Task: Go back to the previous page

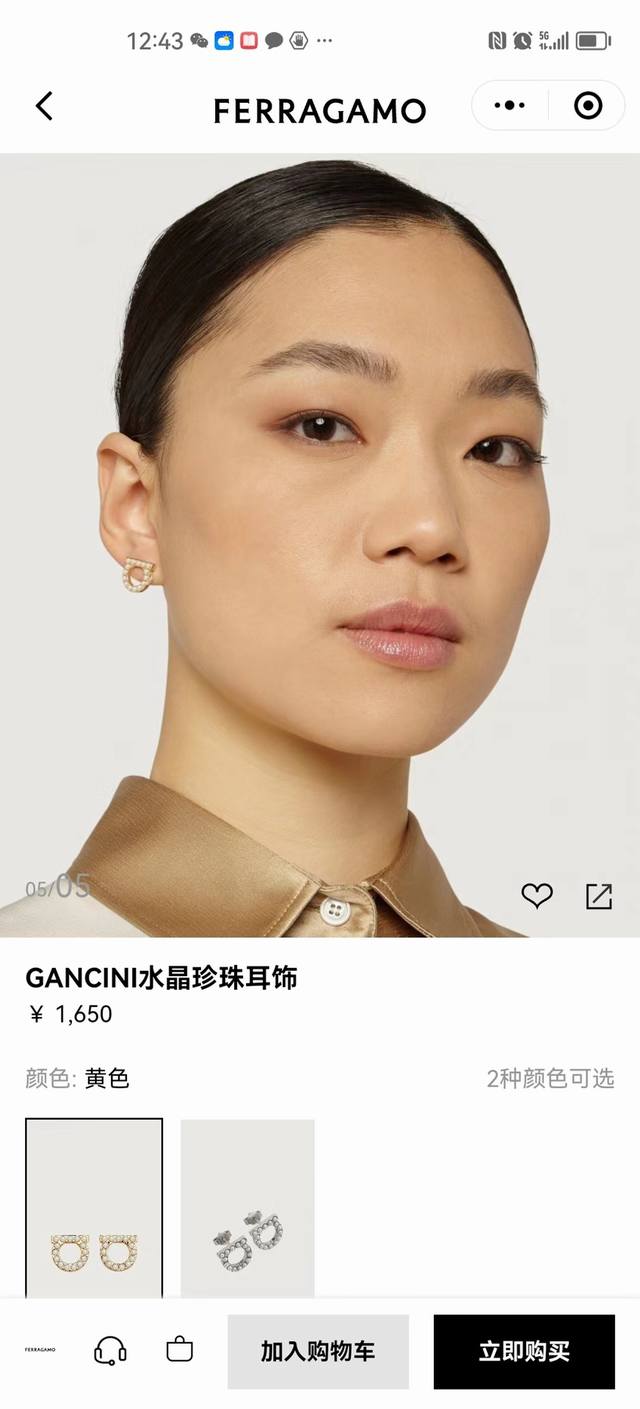Action: [x=44, y=106]
